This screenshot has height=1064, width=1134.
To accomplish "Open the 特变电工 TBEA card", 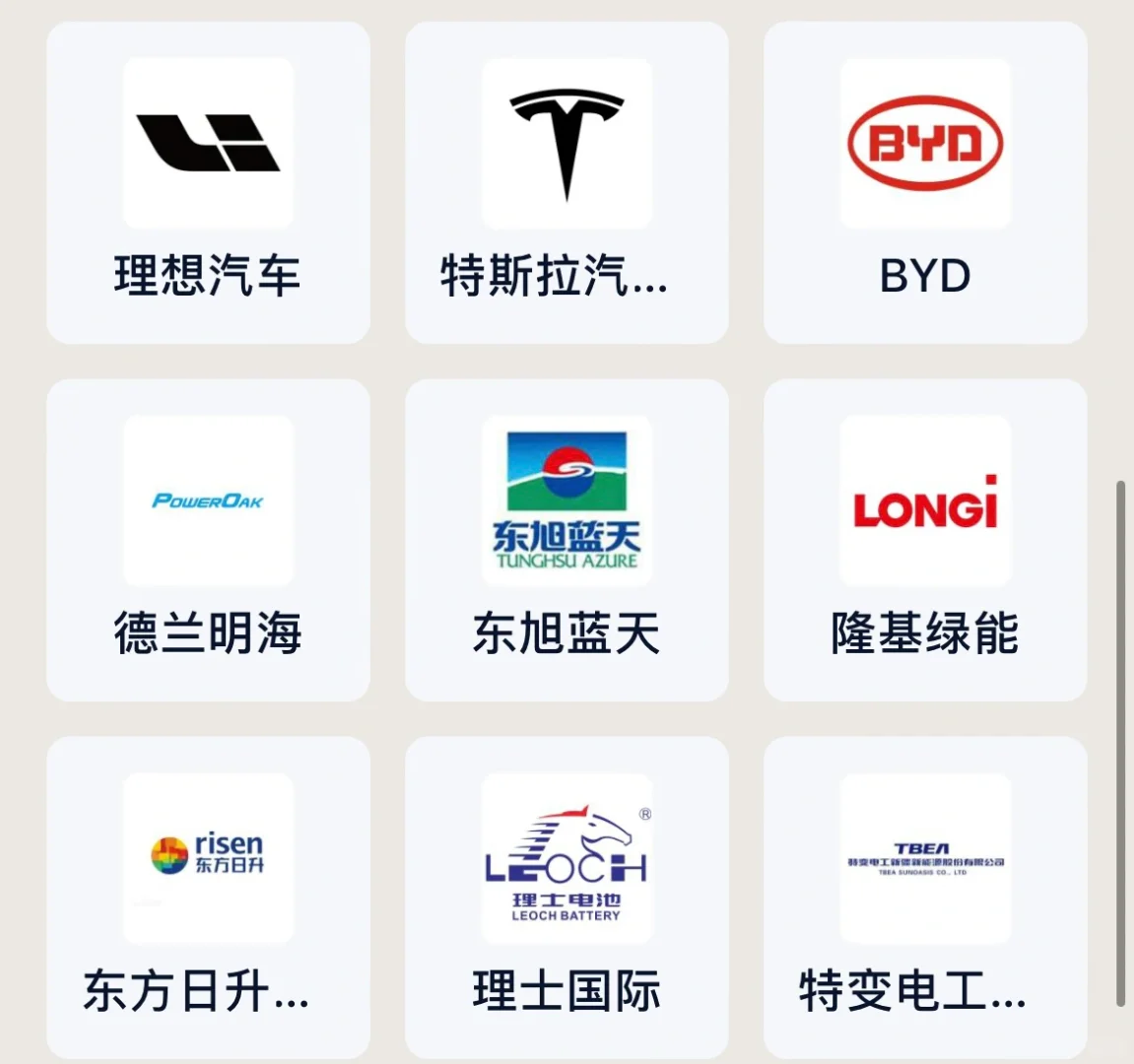I will click(925, 897).
